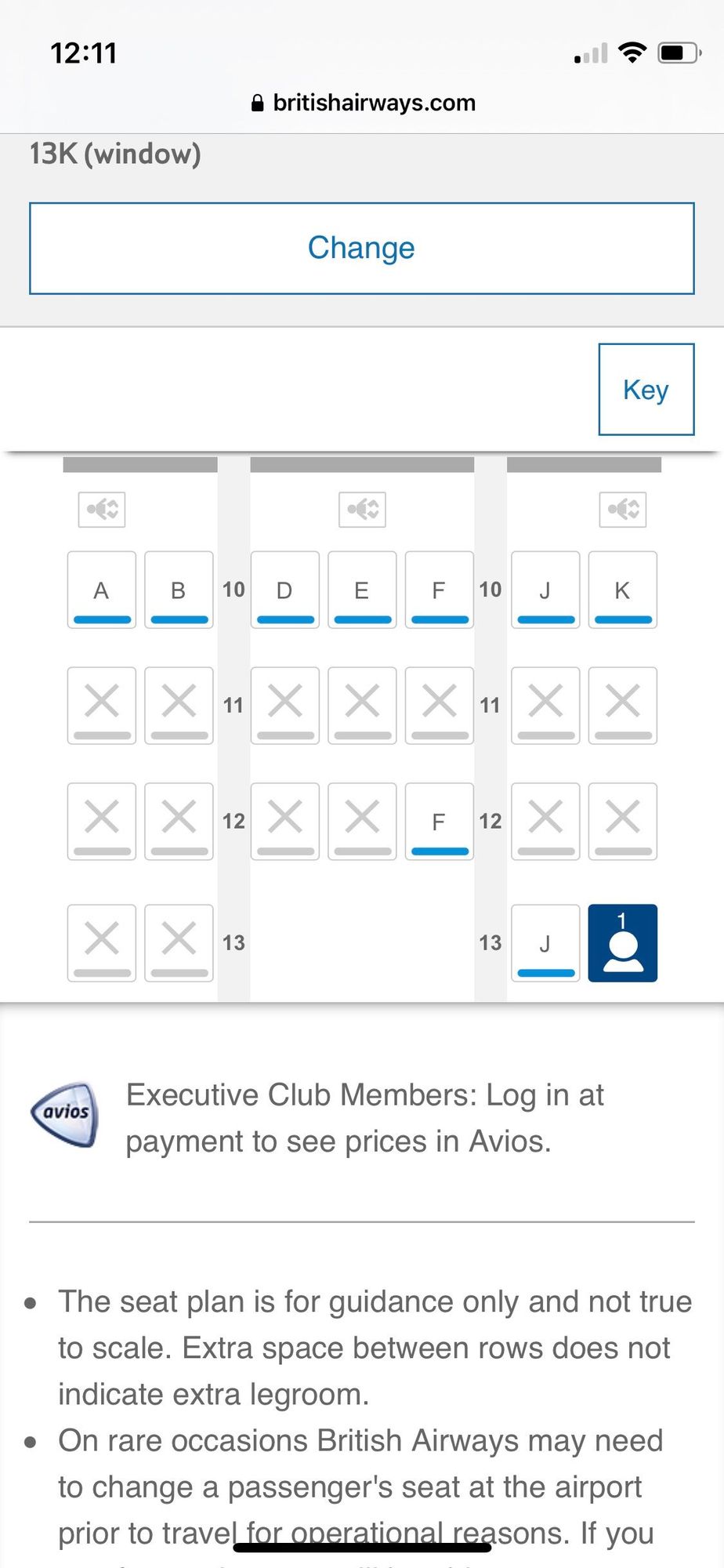The height and width of the screenshot is (1568, 724).
Task: Tap the britishairways.com address bar
Action: [x=363, y=103]
